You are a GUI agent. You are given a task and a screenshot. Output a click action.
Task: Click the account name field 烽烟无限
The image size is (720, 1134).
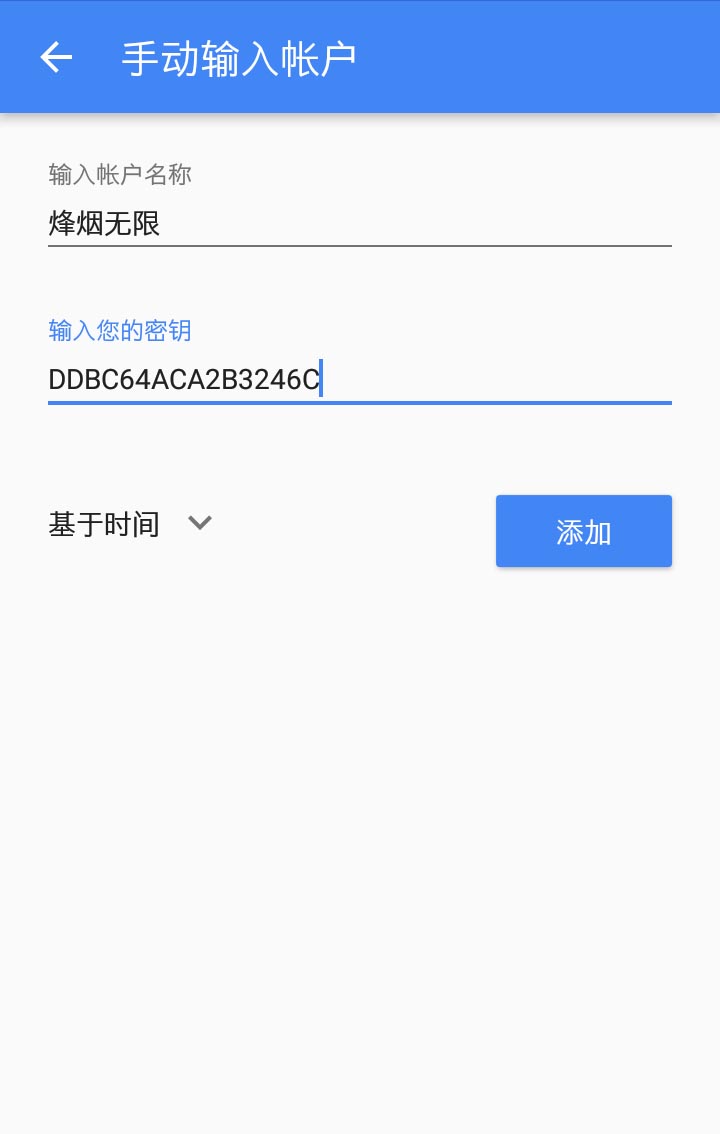coord(360,224)
